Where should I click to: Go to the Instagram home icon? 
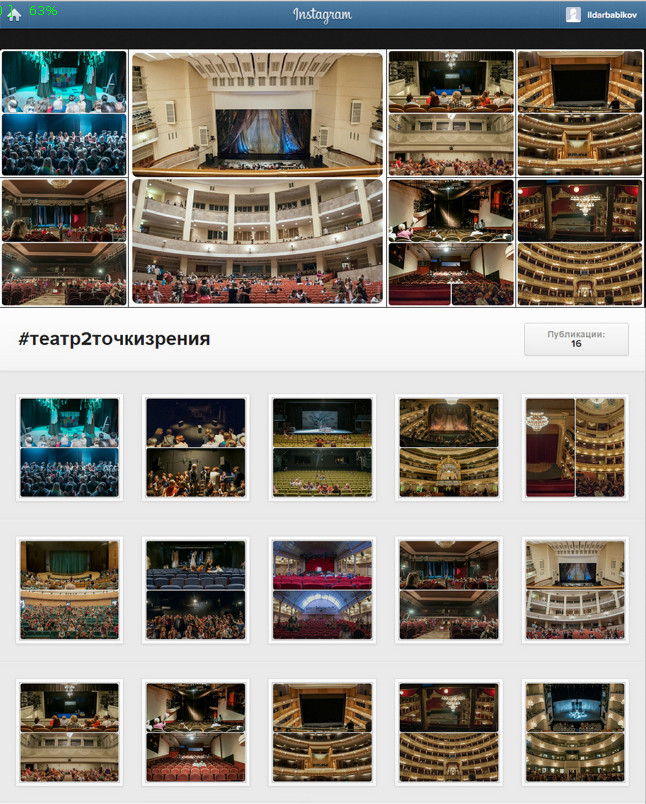pyautogui.click(x=15, y=14)
